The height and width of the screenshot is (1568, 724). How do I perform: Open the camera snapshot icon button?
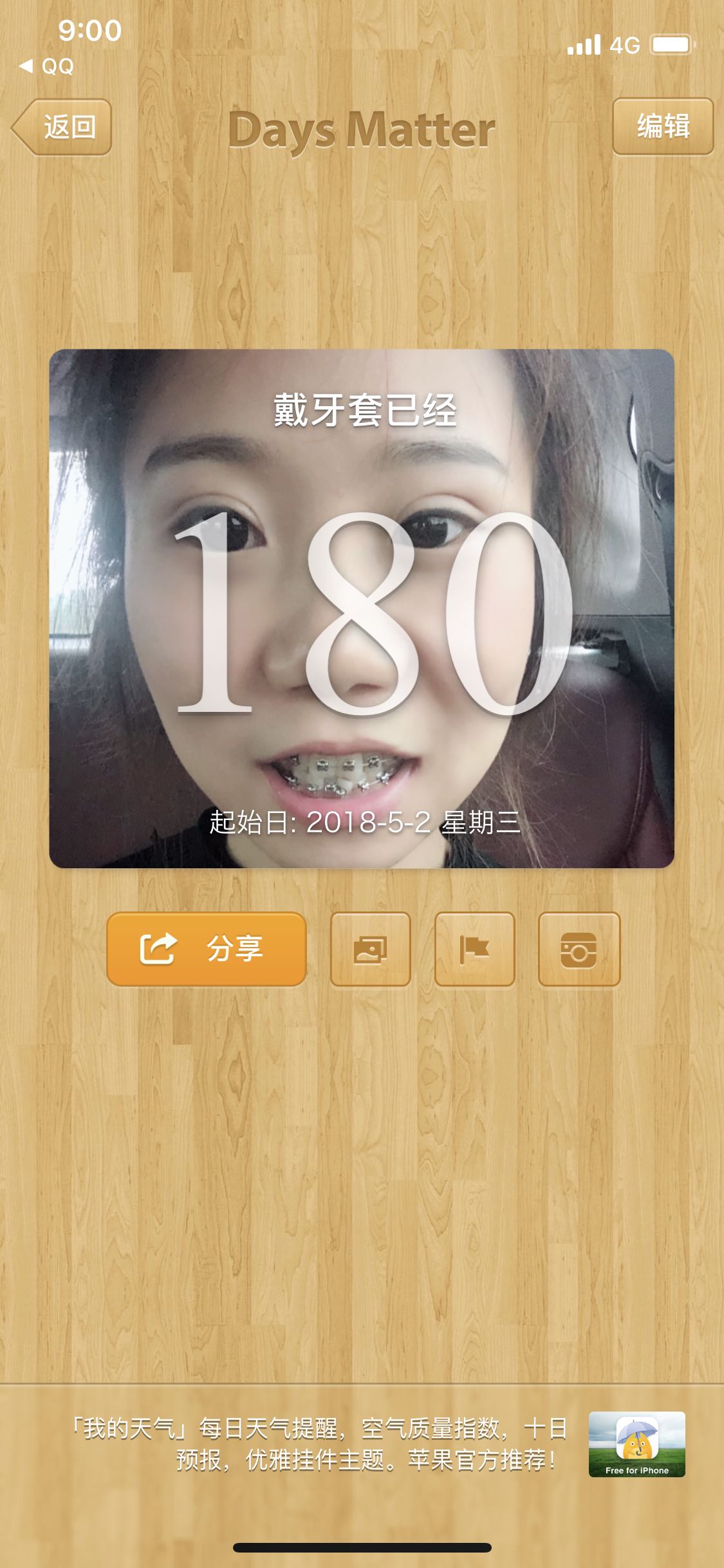point(579,949)
